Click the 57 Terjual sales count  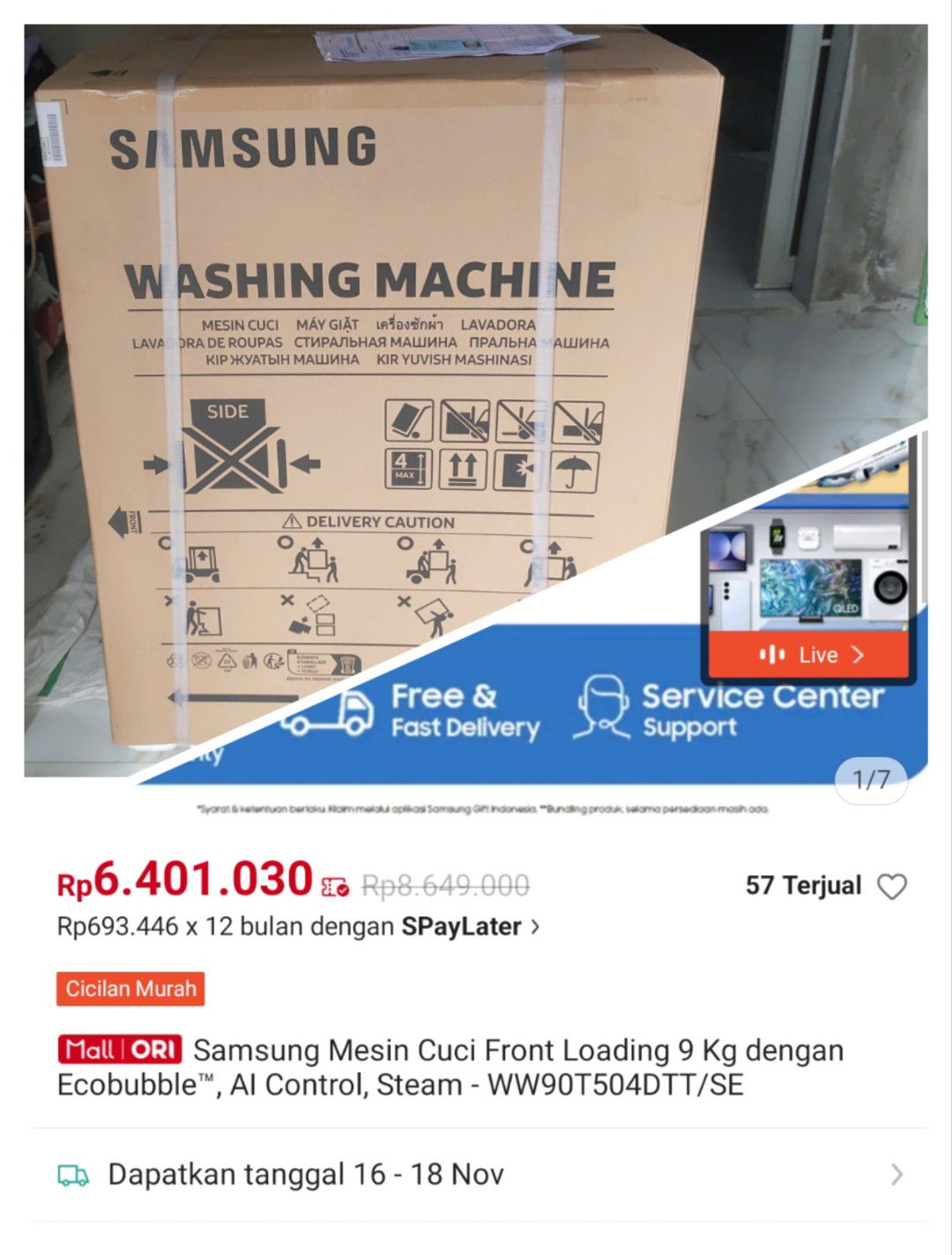[x=802, y=886]
